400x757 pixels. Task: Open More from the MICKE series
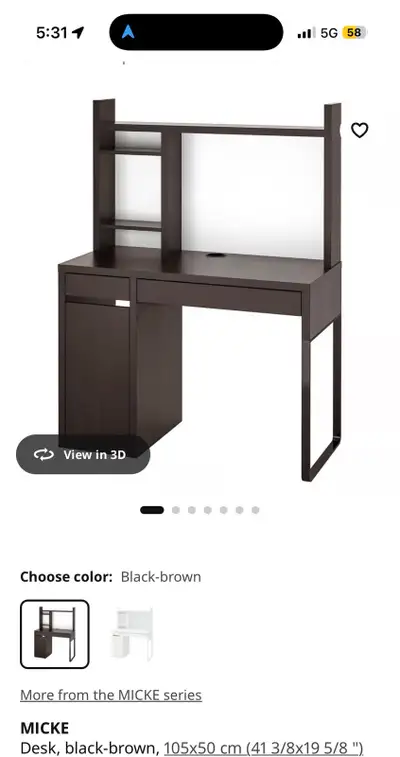111,695
